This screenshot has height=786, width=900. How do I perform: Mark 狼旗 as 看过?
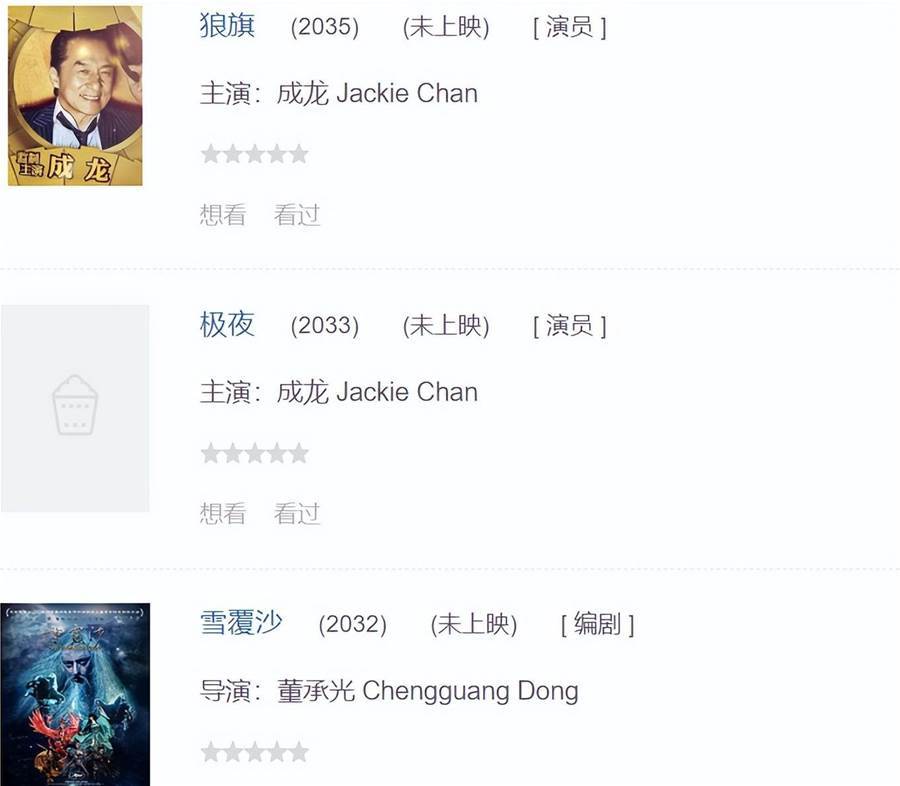click(x=297, y=215)
